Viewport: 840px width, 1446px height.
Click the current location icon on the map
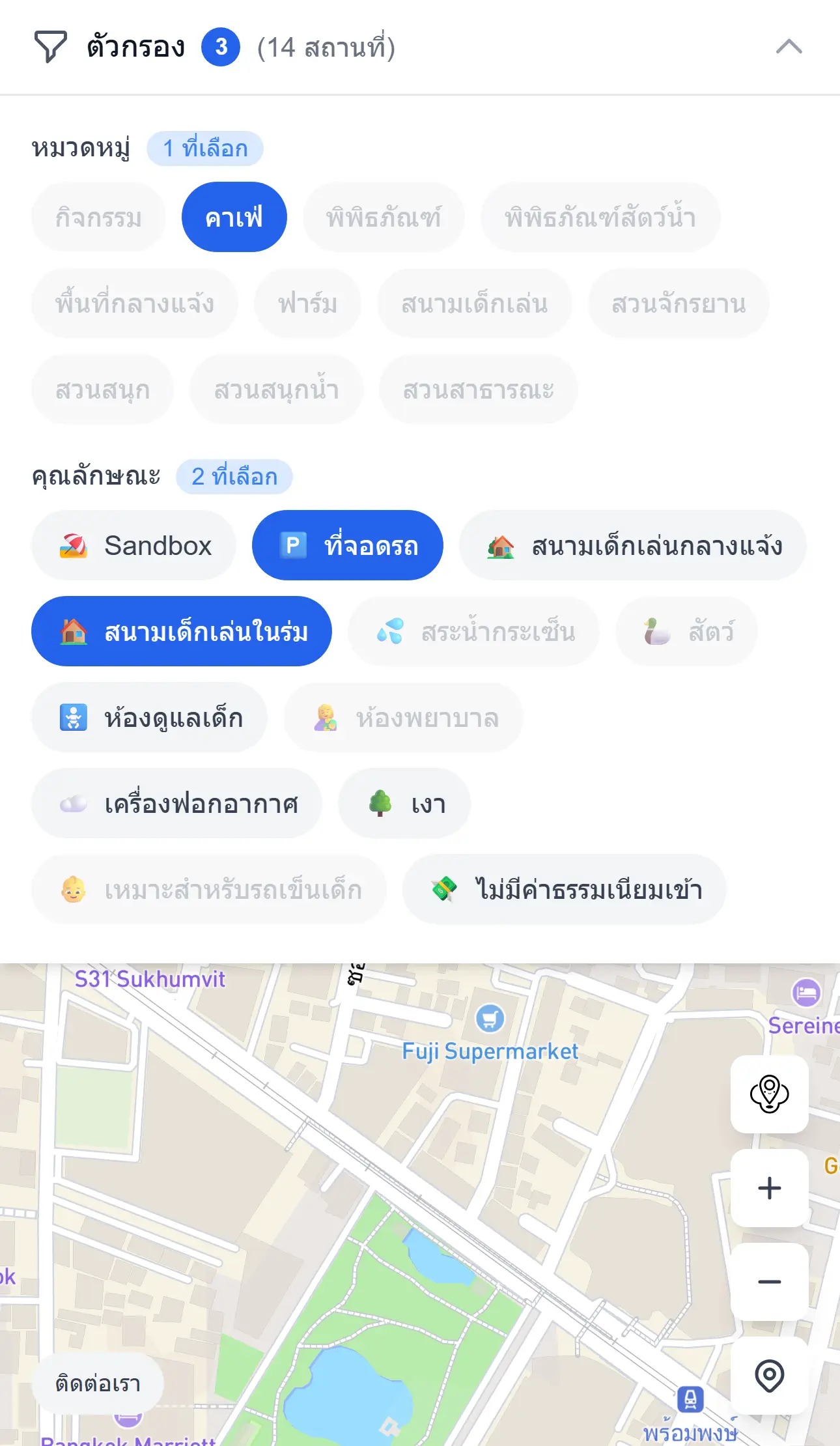(769, 1376)
